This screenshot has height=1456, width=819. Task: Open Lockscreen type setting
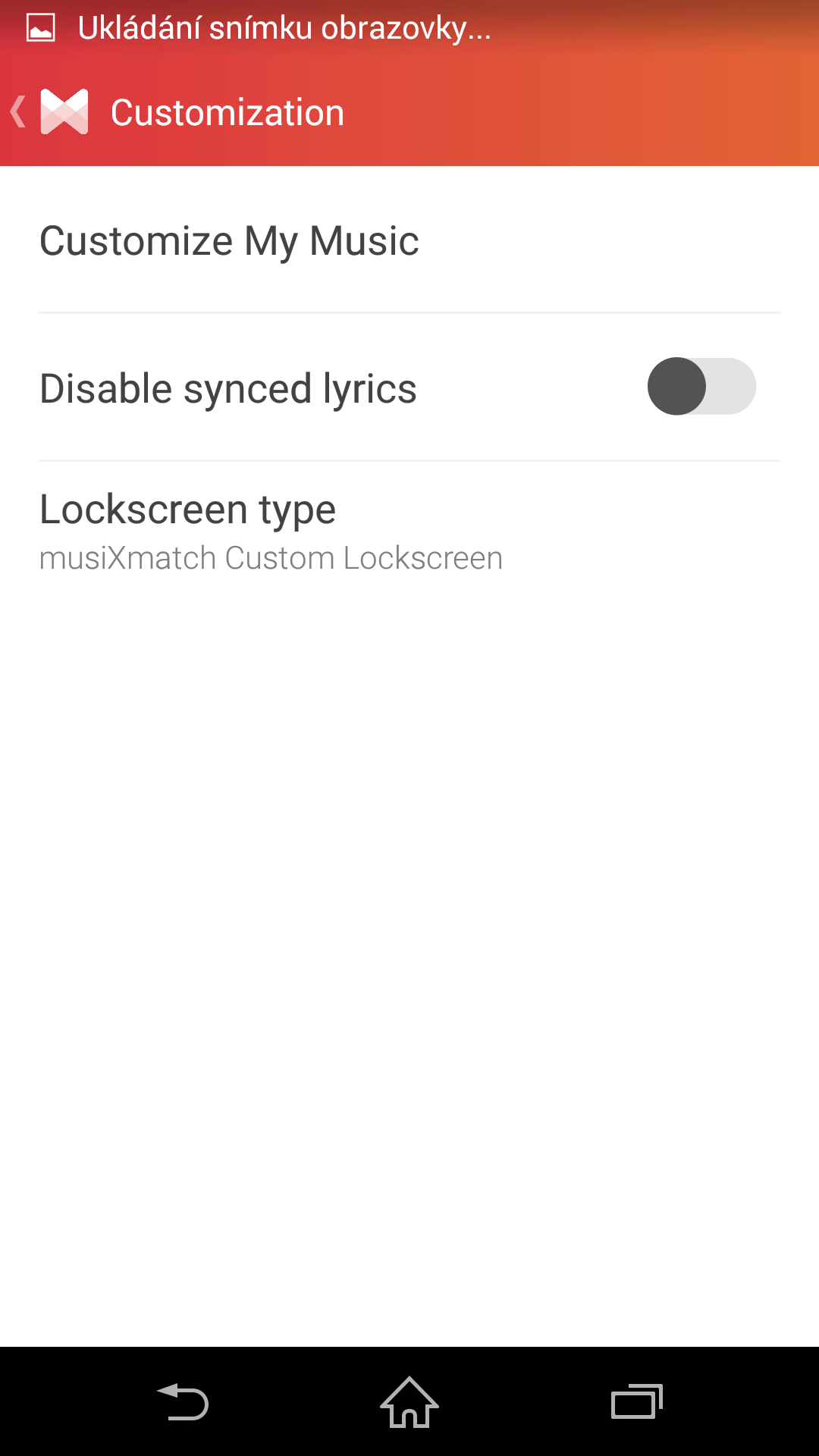coord(409,533)
